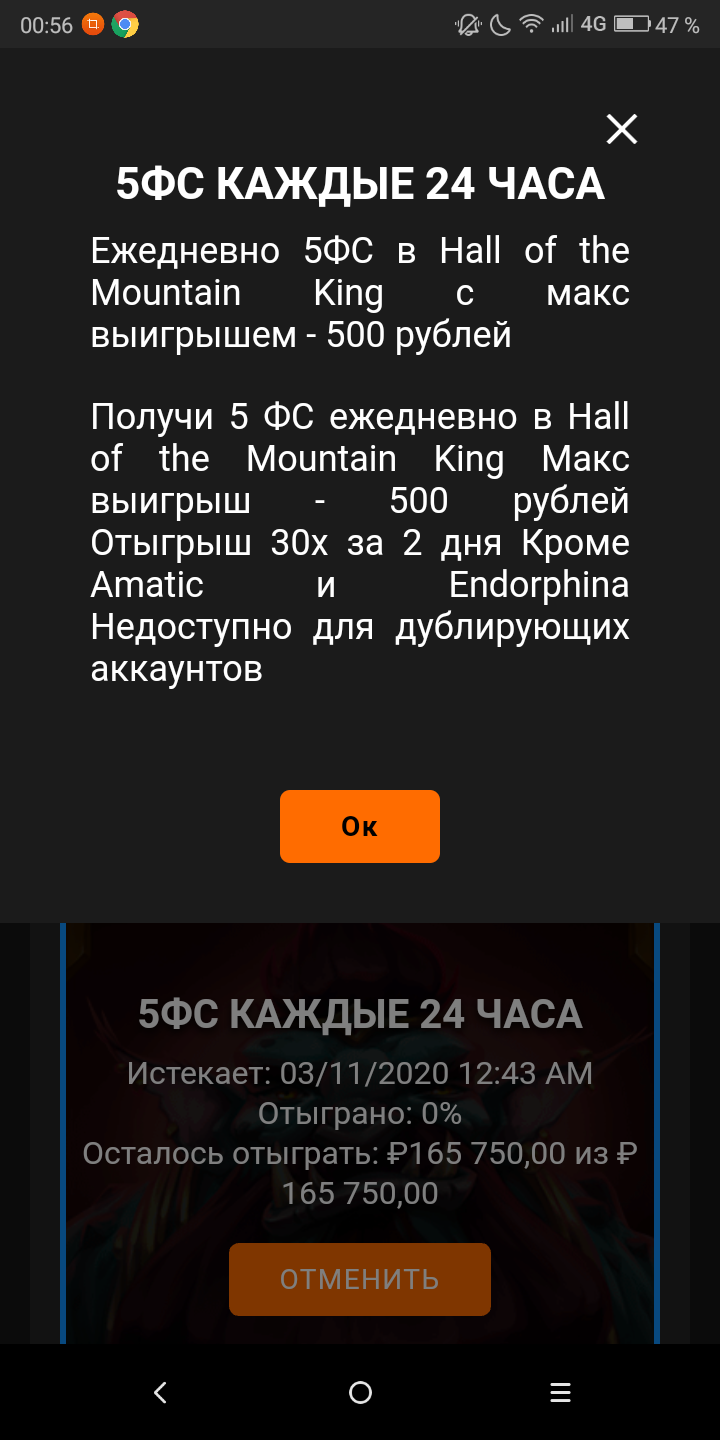Tap the ОТМЕНИТЬ button on the bonus card
This screenshot has height=1440, width=720.
coord(360,1279)
